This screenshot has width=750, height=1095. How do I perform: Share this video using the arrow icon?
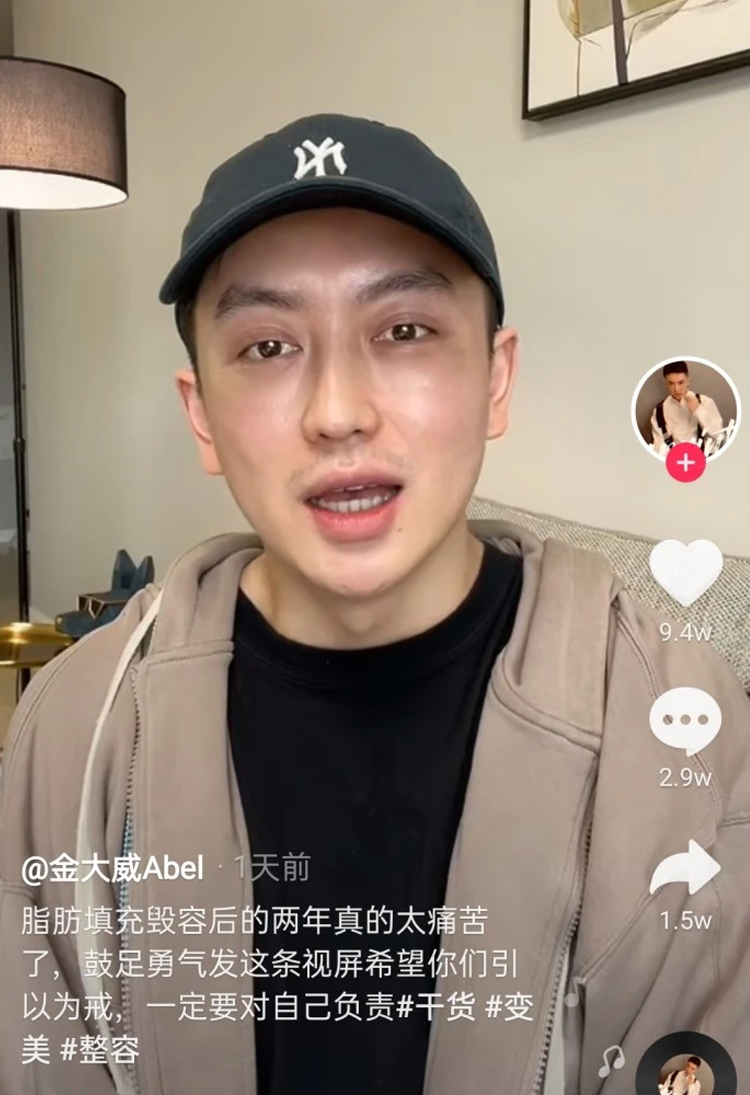click(x=685, y=870)
